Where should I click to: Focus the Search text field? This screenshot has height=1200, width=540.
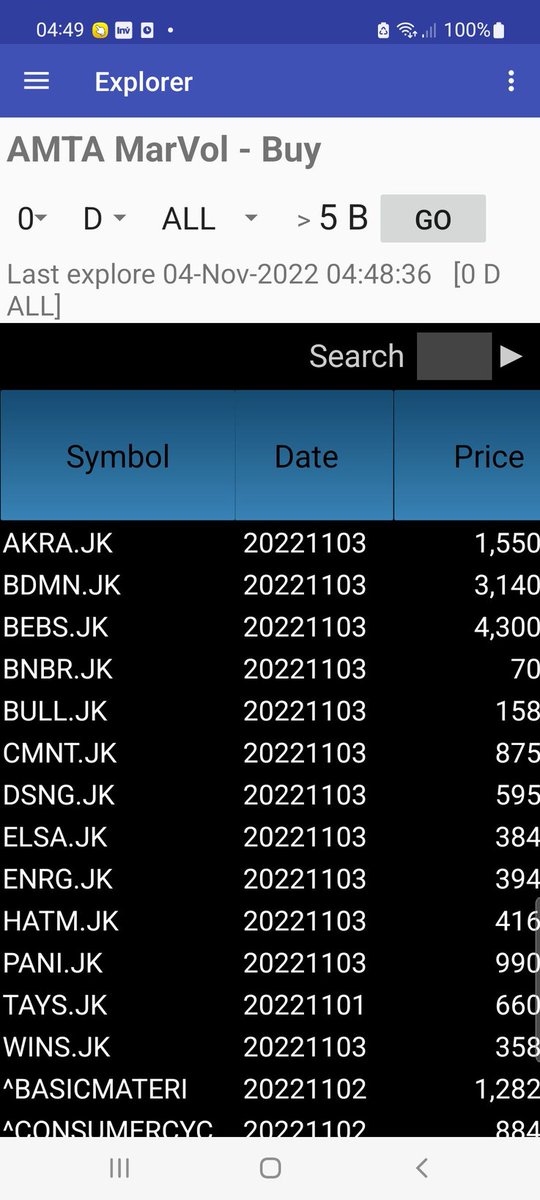pyautogui.click(x=454, y=356)
